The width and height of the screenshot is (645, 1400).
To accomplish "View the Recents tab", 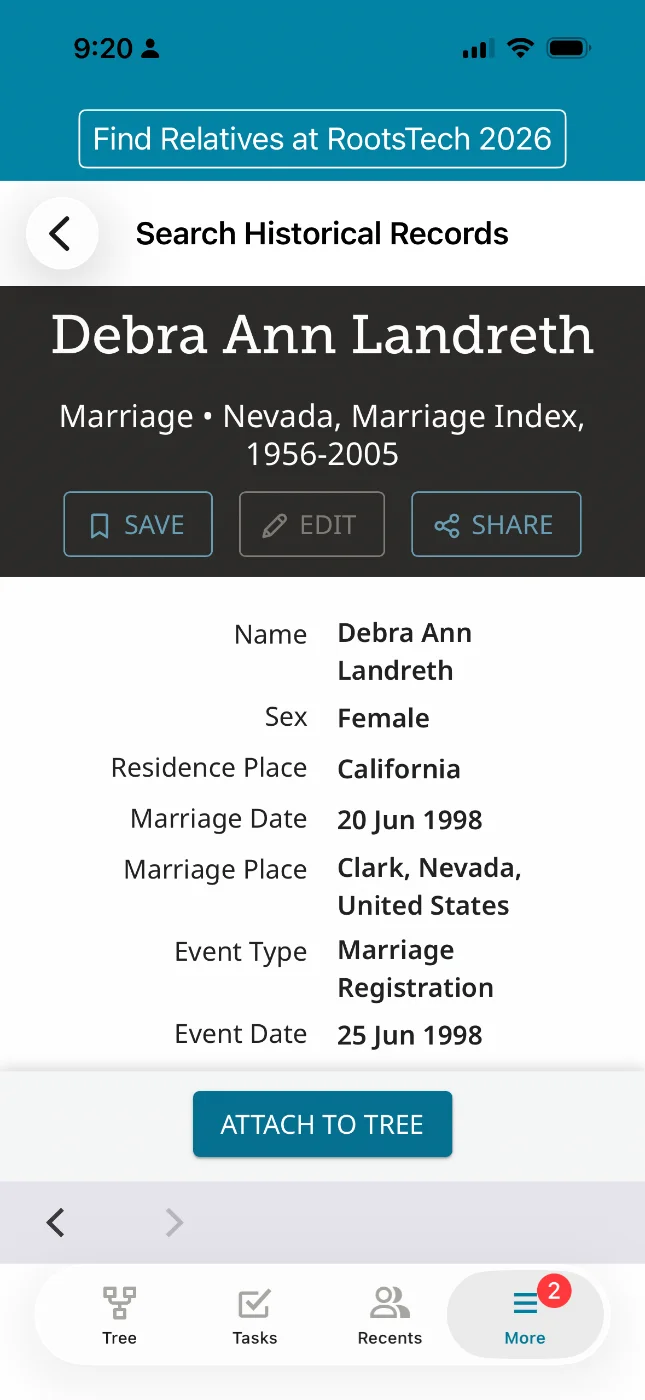I will 390,1315.
